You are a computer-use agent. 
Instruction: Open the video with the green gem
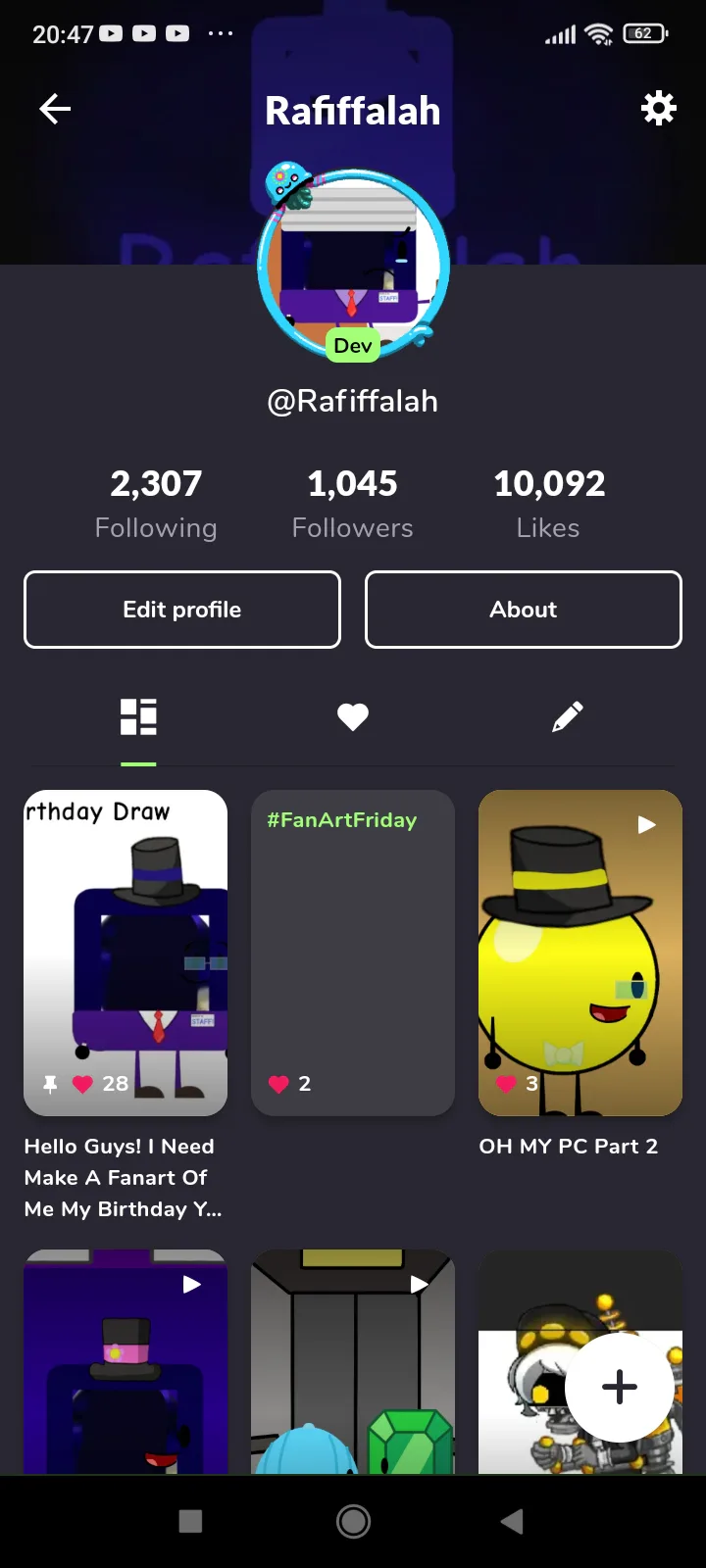tap(353, 1362)
